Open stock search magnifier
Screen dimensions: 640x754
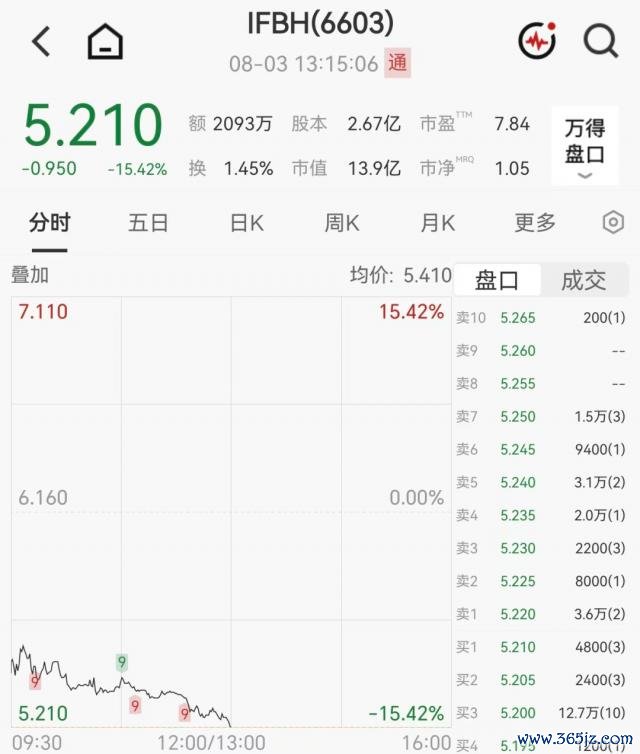[601, 41]
